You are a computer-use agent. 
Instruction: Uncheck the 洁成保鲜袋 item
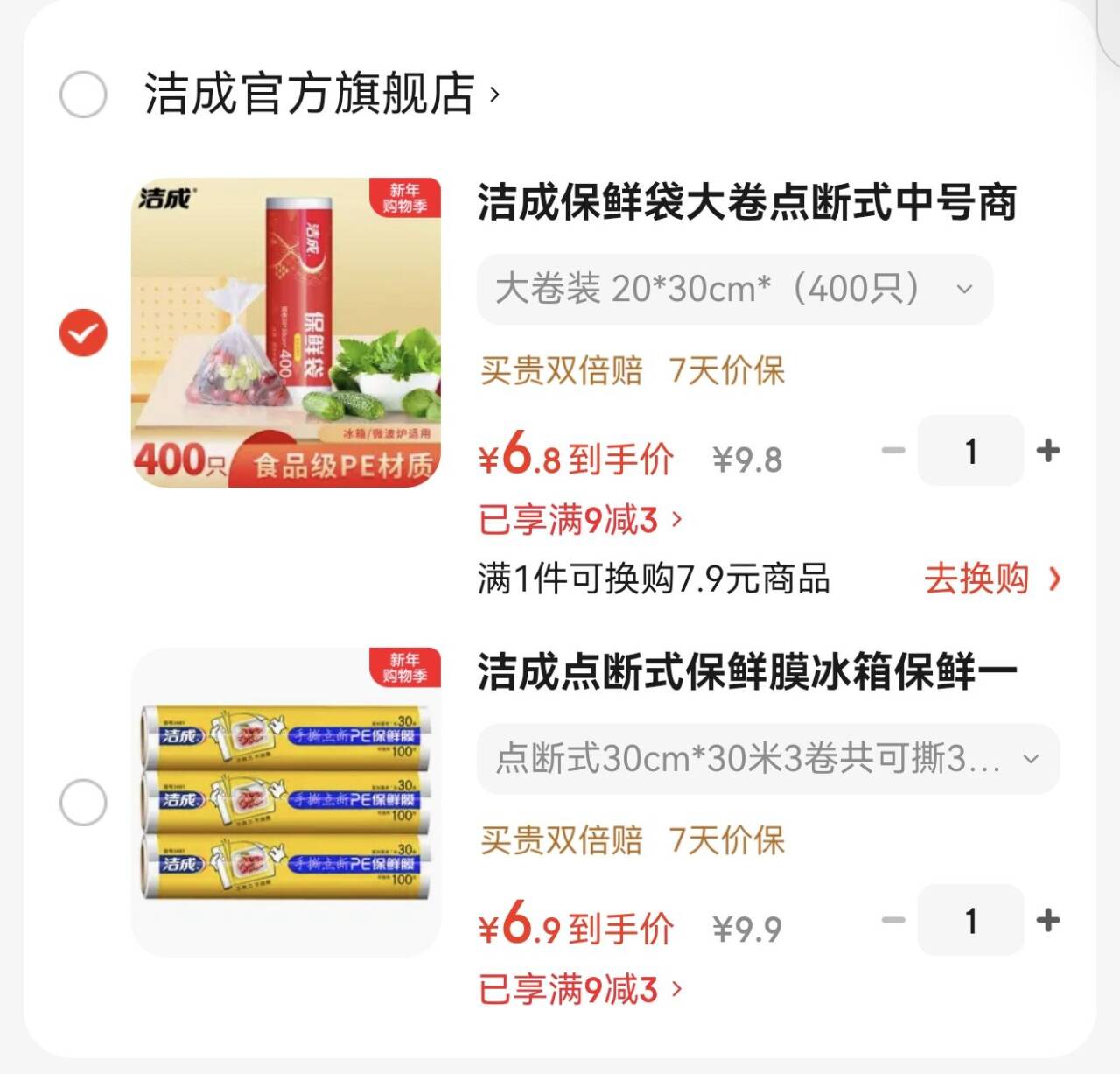click(x=83, y=333)
